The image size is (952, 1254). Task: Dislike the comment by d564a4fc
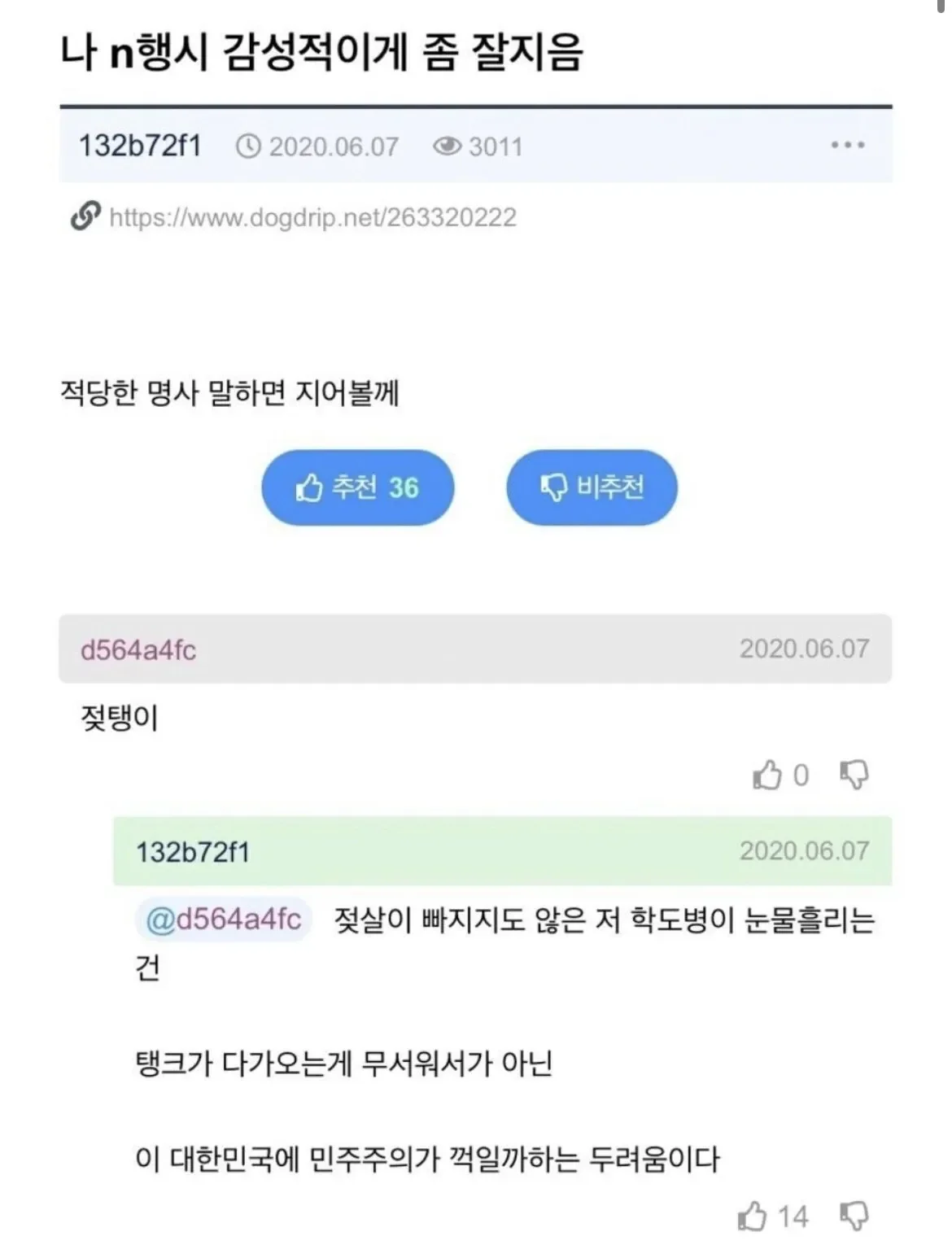tap(854, 775)
